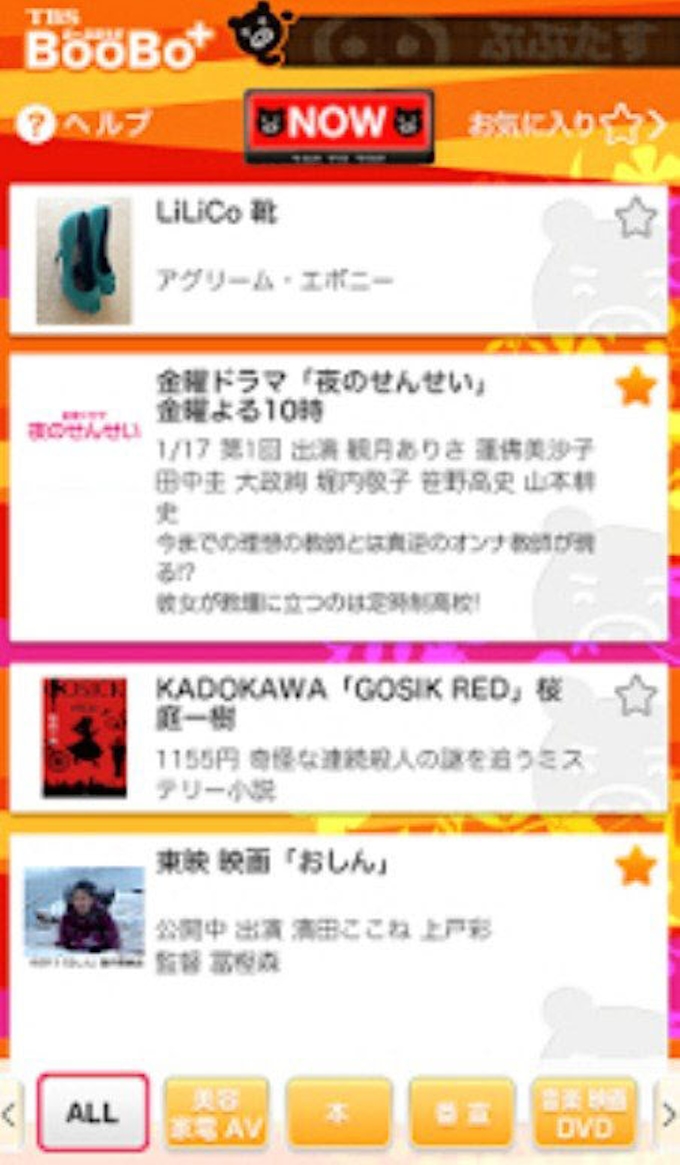Image resolution: width=680 pixels, height=1165 pixels.
Task: Switch to the 家電 AV category
Action: (x=216, y=1113)
